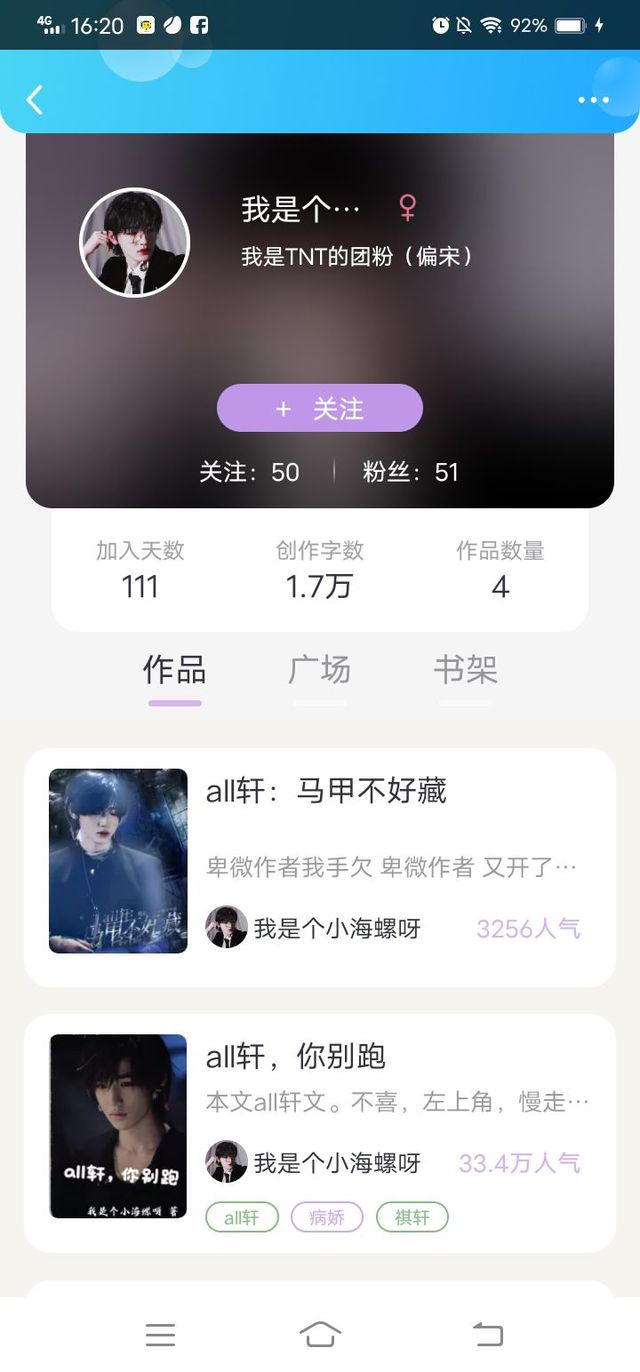Screen dimensions: 640x1372
Task: Open the story all轩，你别跑
Action: point(320,1133)
